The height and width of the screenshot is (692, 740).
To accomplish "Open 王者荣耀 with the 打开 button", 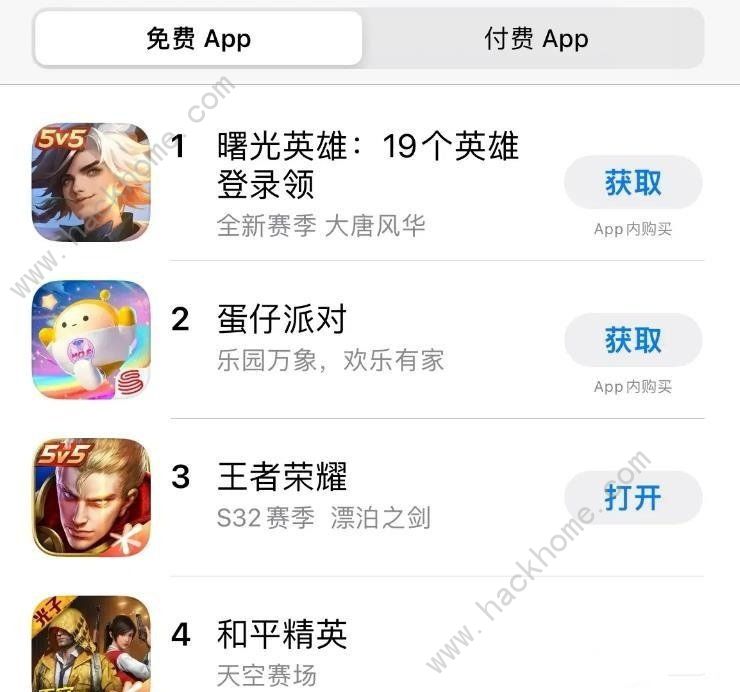I will pyautogui.click(x=632, y=497).
